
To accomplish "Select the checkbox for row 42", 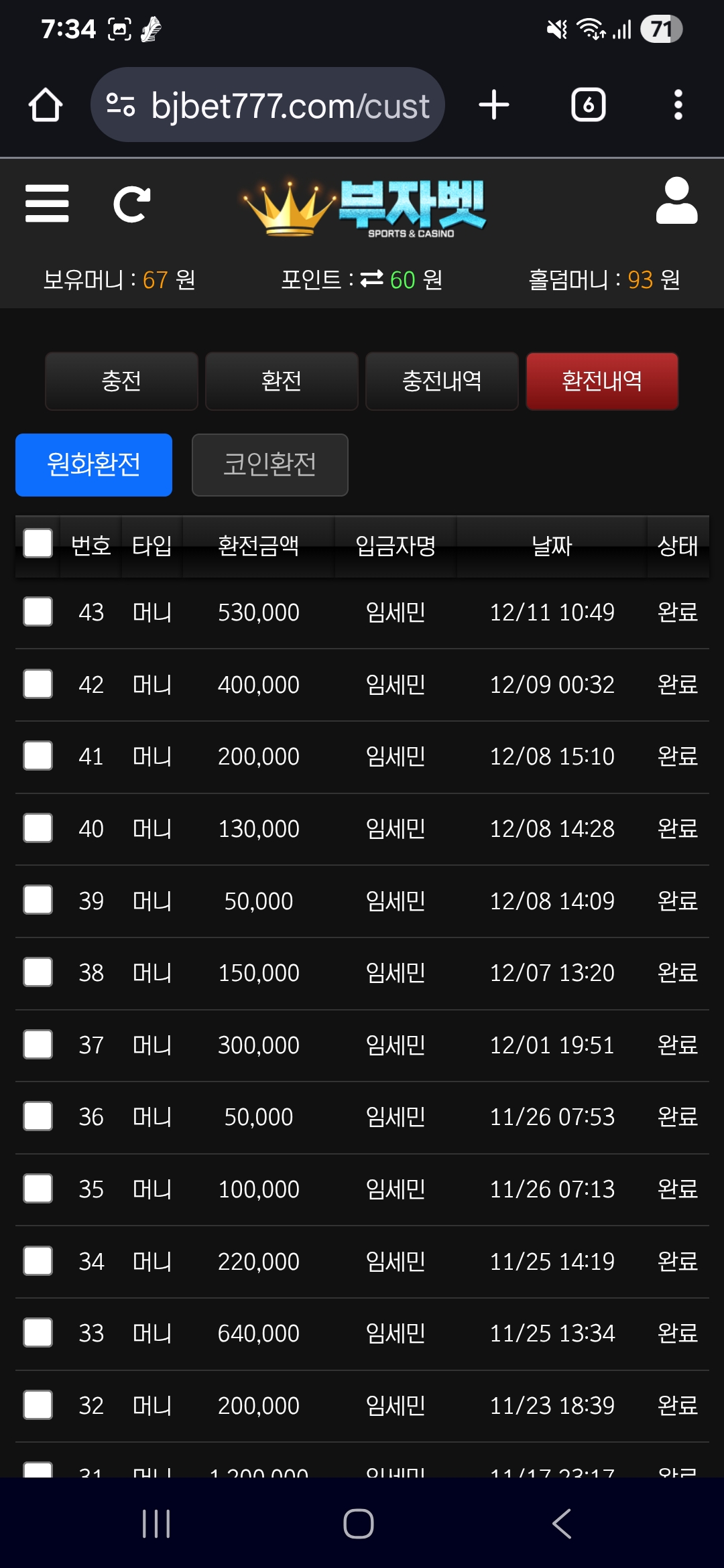I will click(x=38, y=684).
